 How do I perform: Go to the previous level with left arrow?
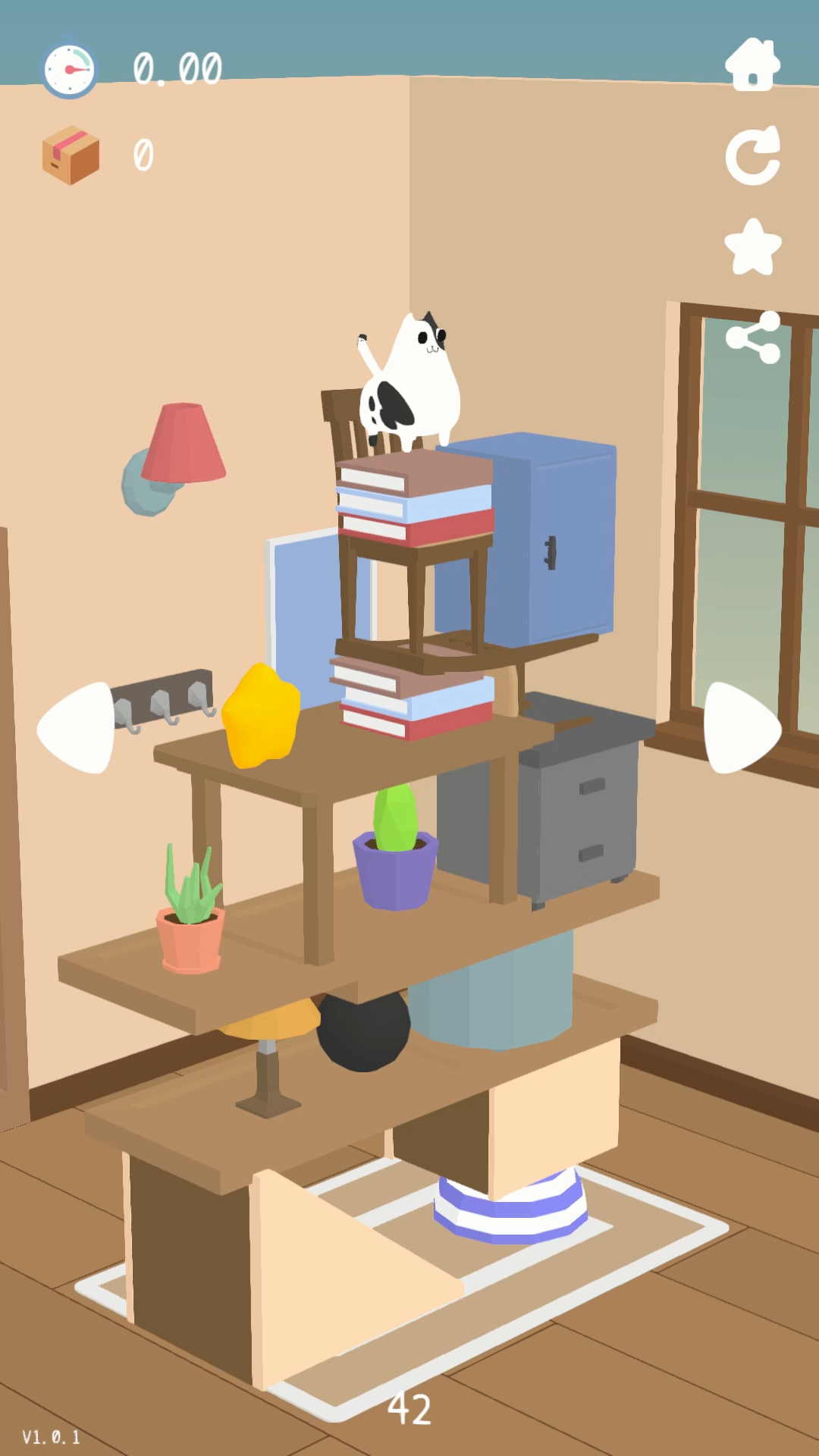point(77,728)
